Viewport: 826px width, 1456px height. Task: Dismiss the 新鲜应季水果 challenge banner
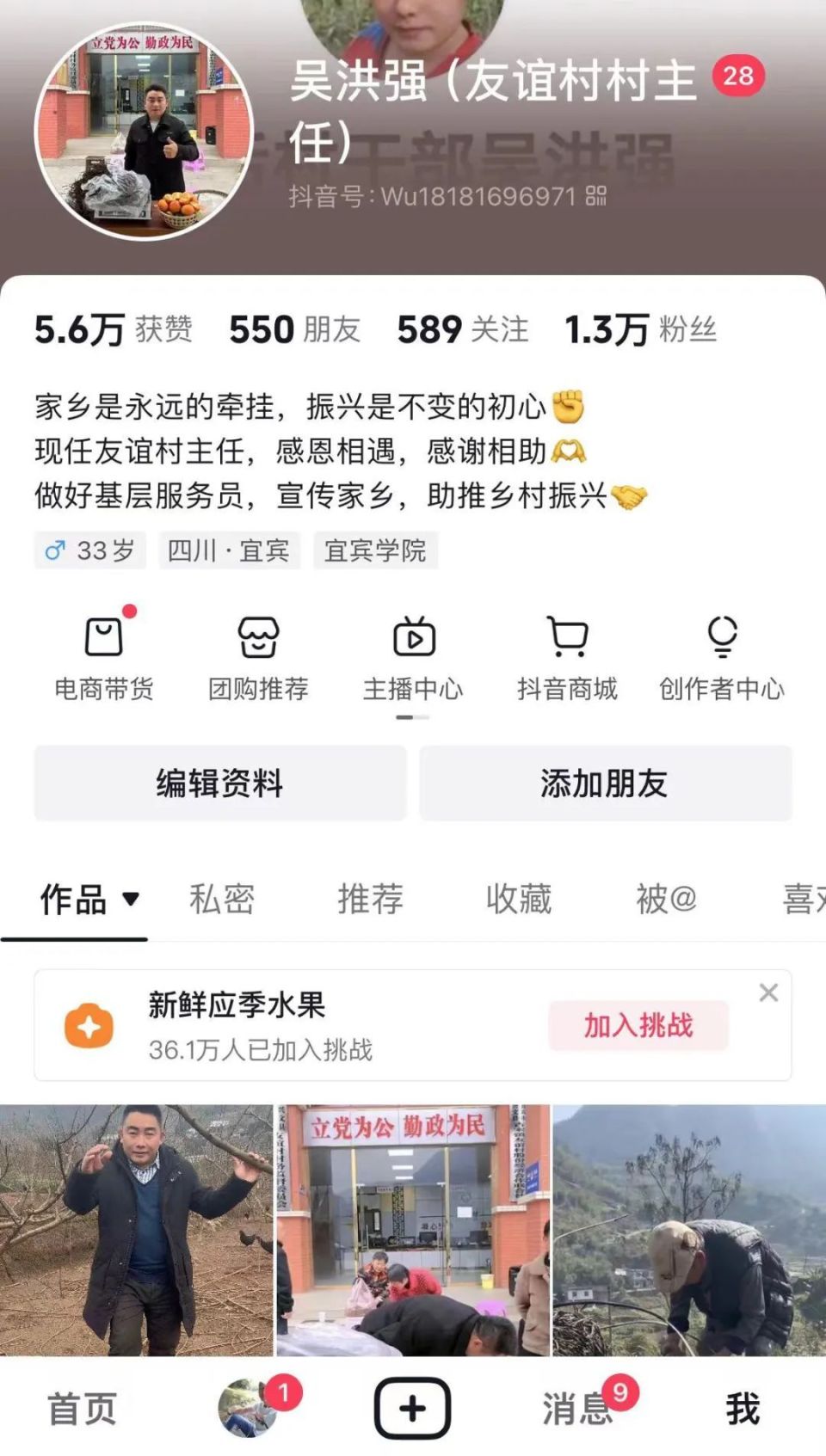pyautogui.click(x=768, y=992)
